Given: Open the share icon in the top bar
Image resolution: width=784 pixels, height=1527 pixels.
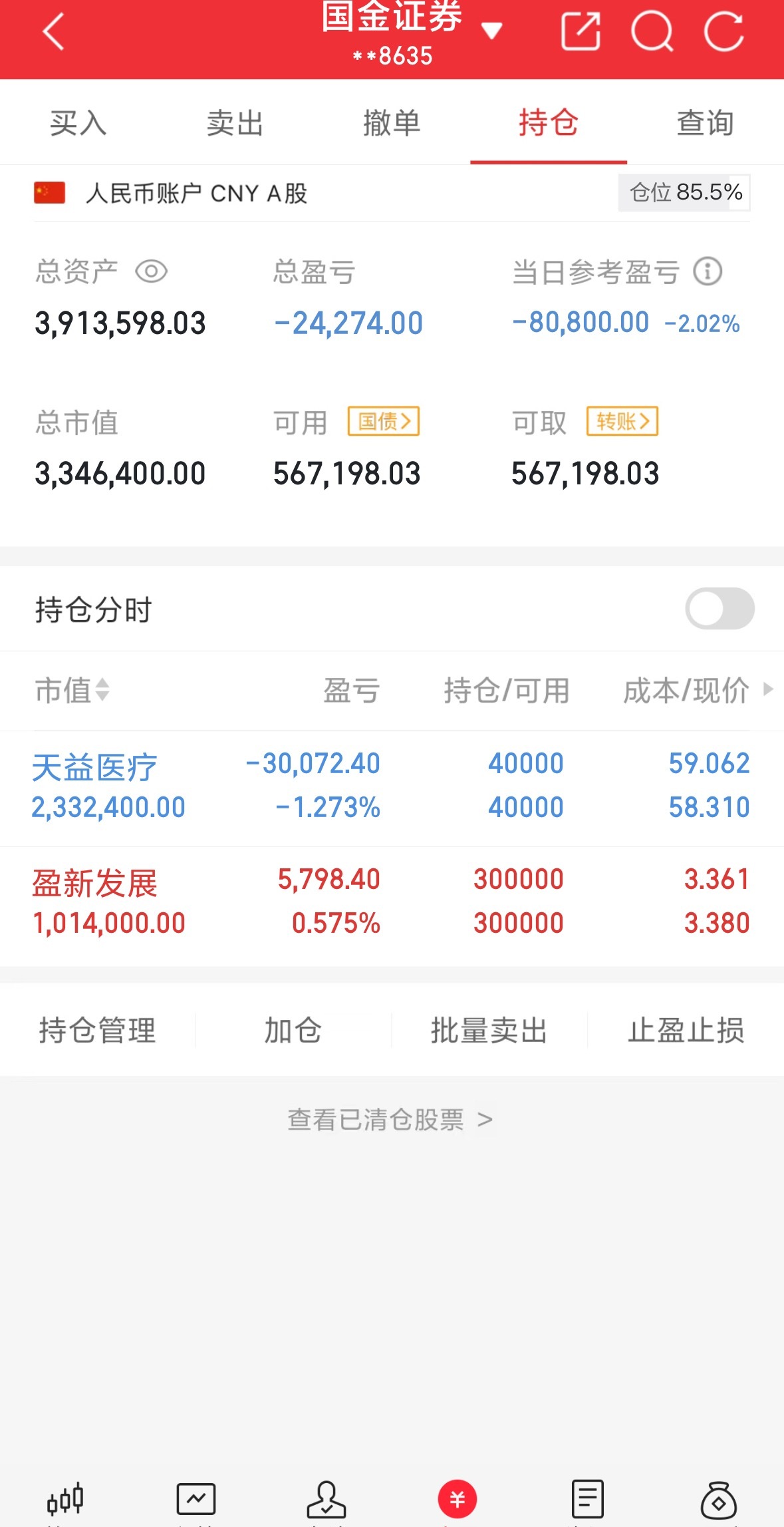Looking at the screenshot, I should coord(582,32).
